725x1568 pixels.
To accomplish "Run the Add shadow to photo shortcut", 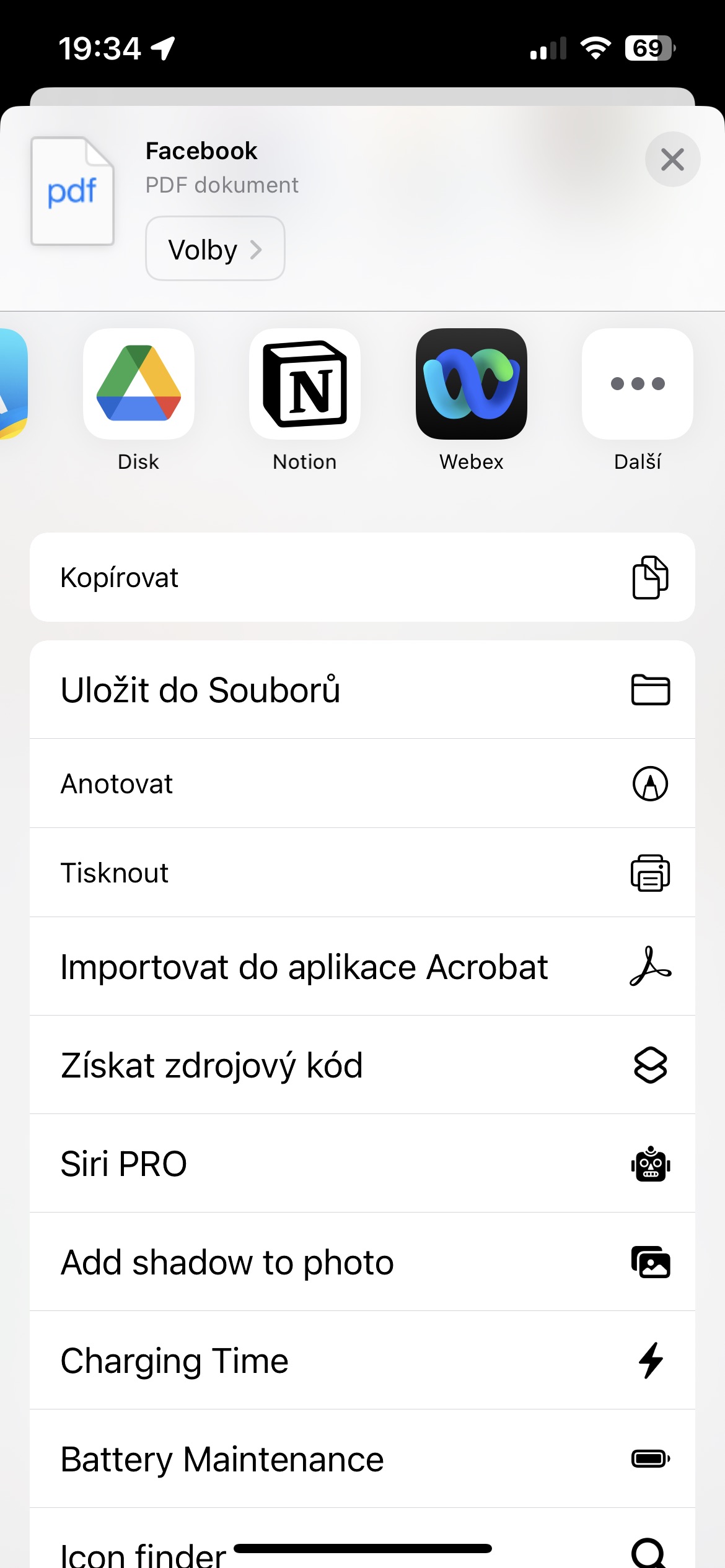I will [x=362, y=1262].
